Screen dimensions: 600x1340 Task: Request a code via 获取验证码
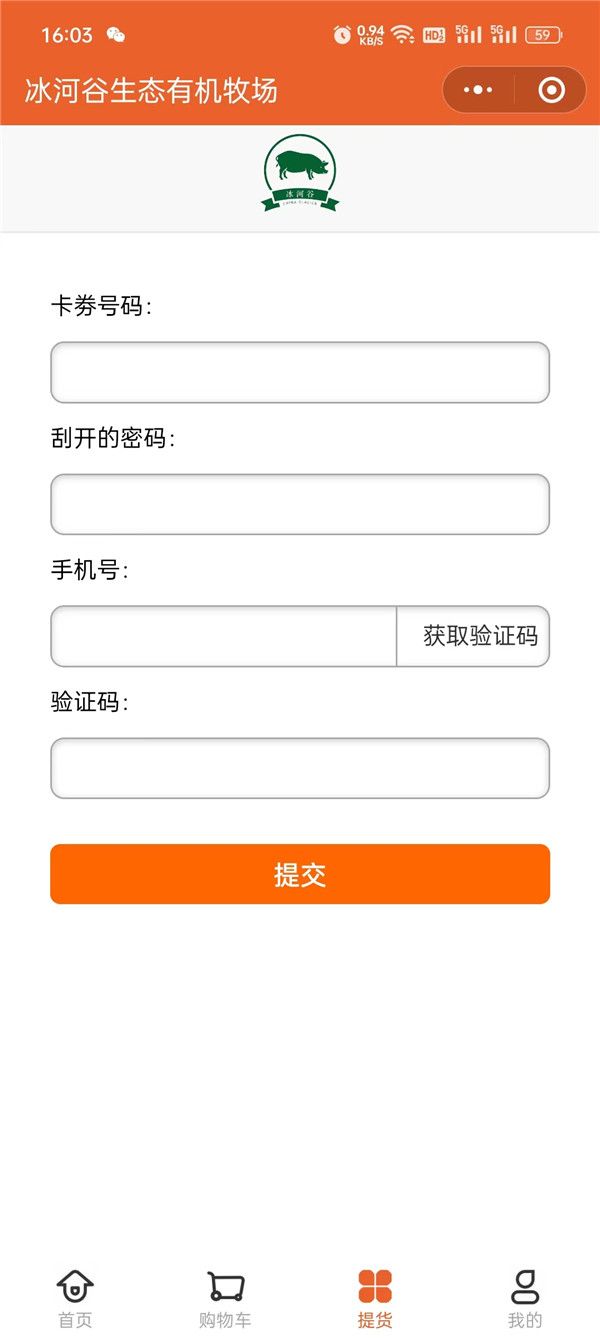(x=474, y=637)
